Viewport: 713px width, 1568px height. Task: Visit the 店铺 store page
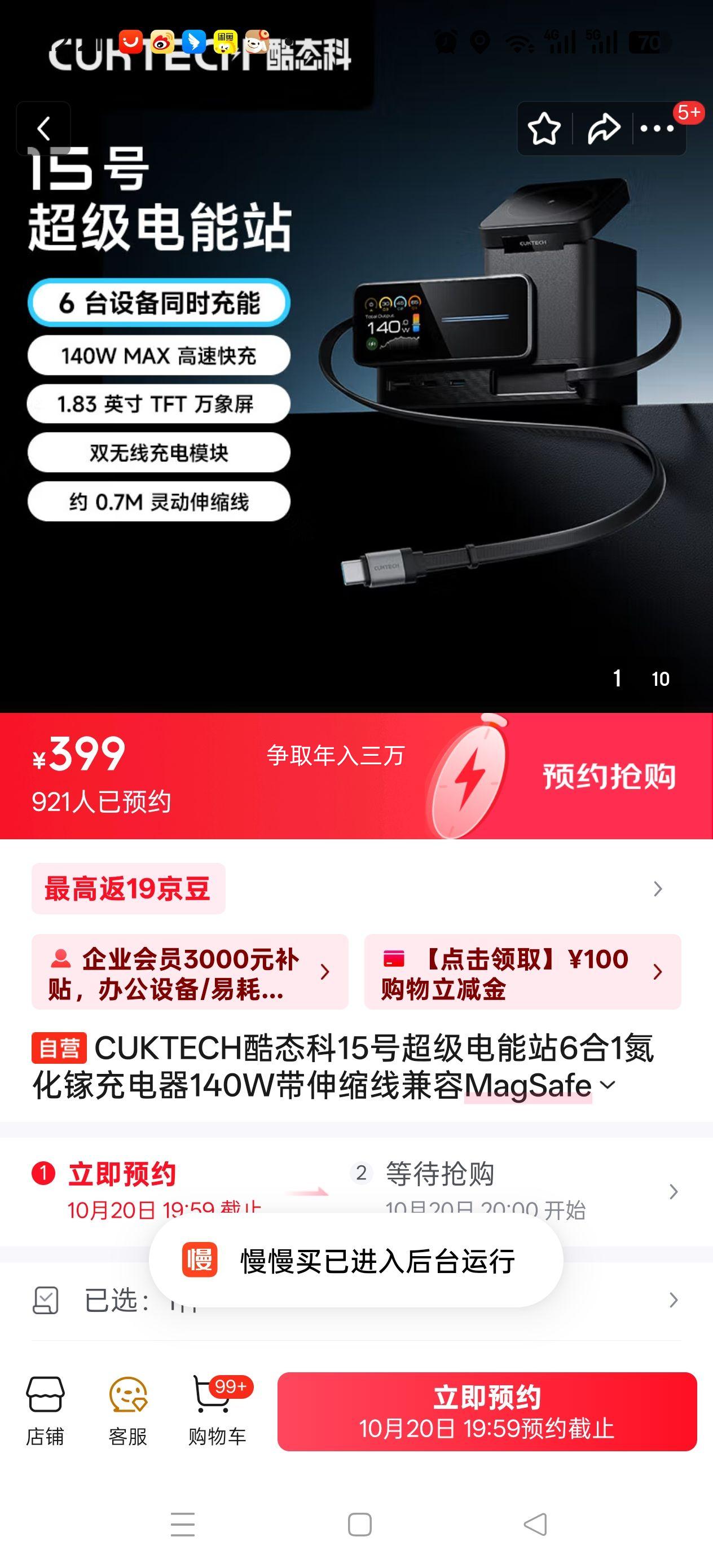point(45,1410)
